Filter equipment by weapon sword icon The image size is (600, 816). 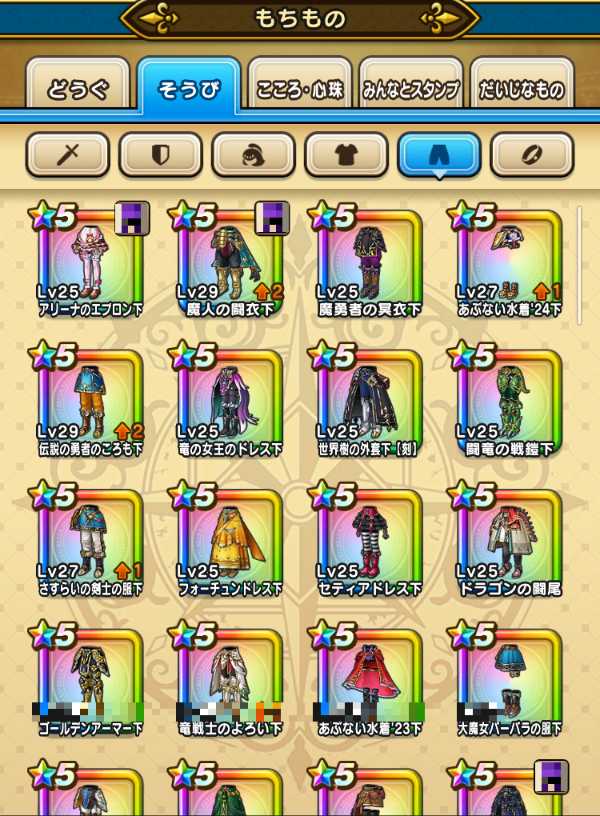click(68, 154)
